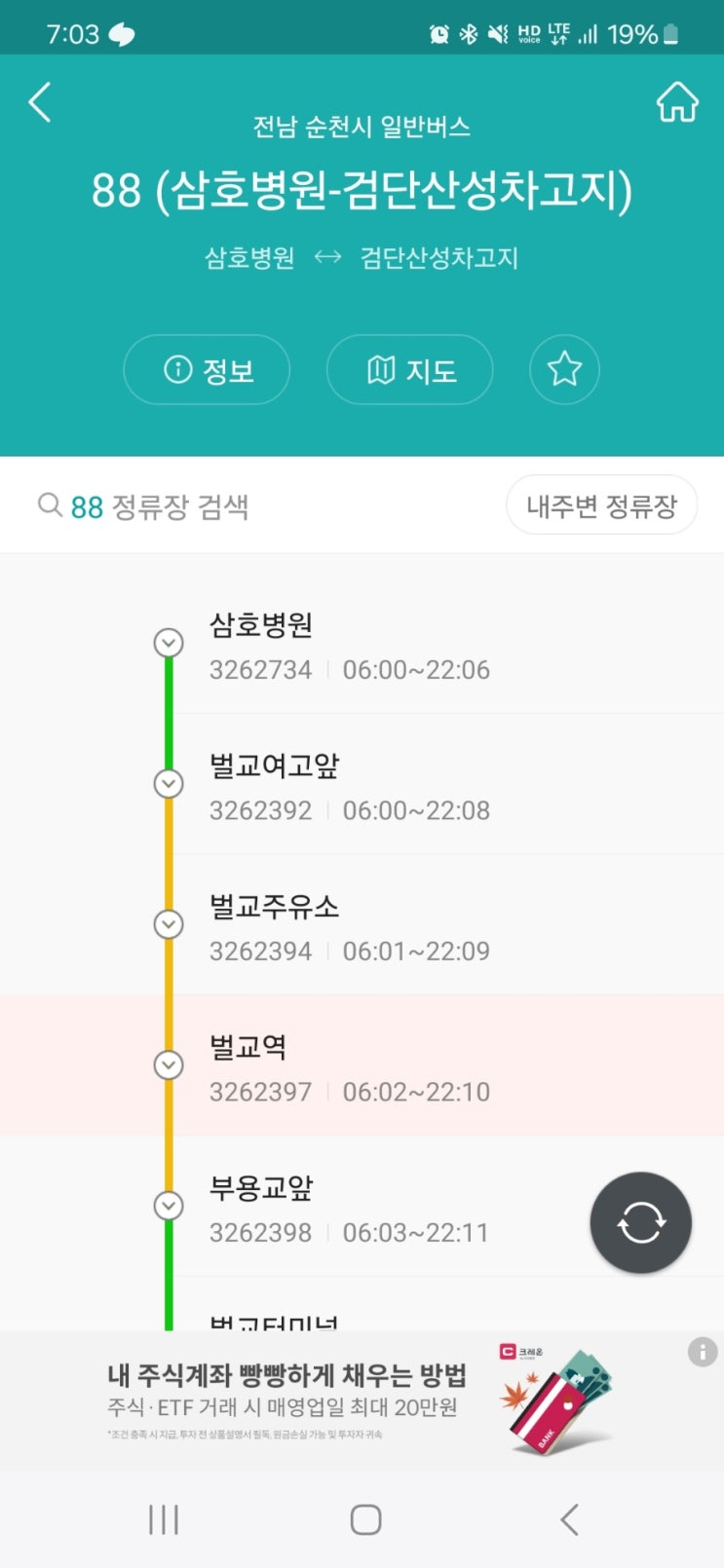Open recent apps from navigation bar
Image resolution: width=724 pixels, height=1568 pixels.
point(164,1519)
